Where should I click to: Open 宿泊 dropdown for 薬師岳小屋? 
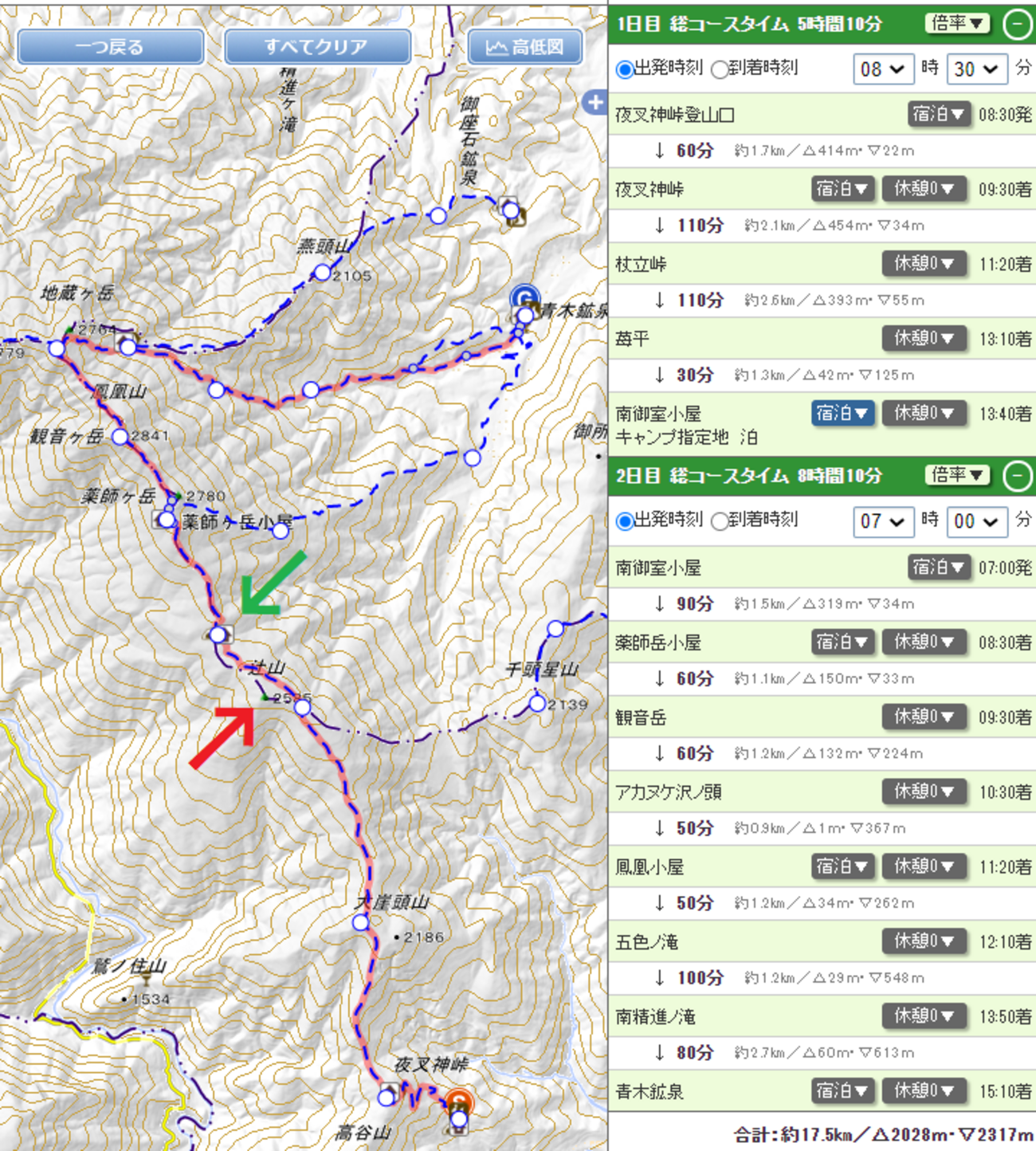[842, 642]
